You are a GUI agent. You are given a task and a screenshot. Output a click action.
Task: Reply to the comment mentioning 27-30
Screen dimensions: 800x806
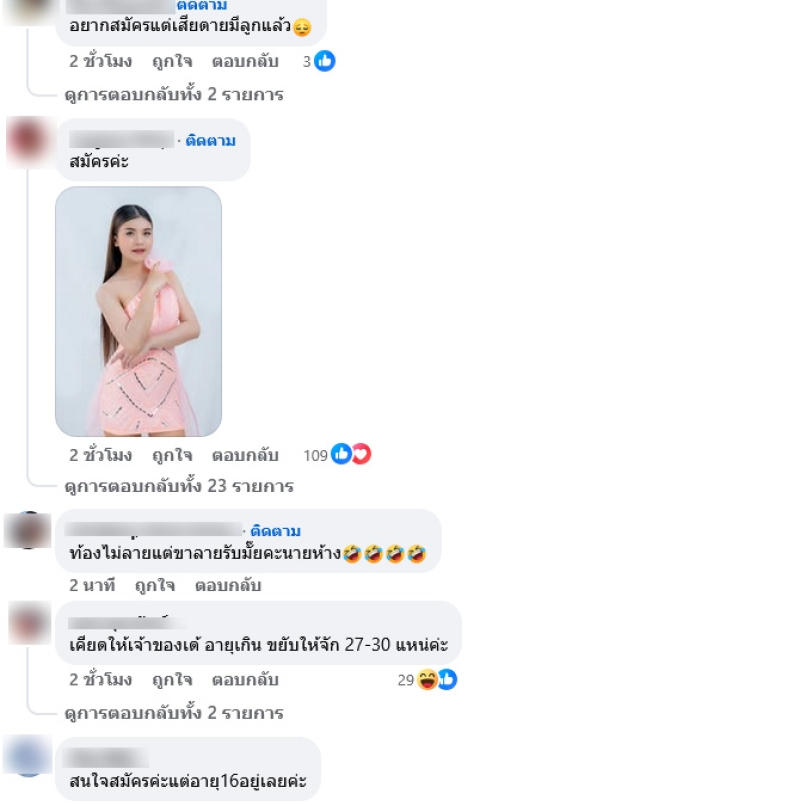tap(244, 680)
